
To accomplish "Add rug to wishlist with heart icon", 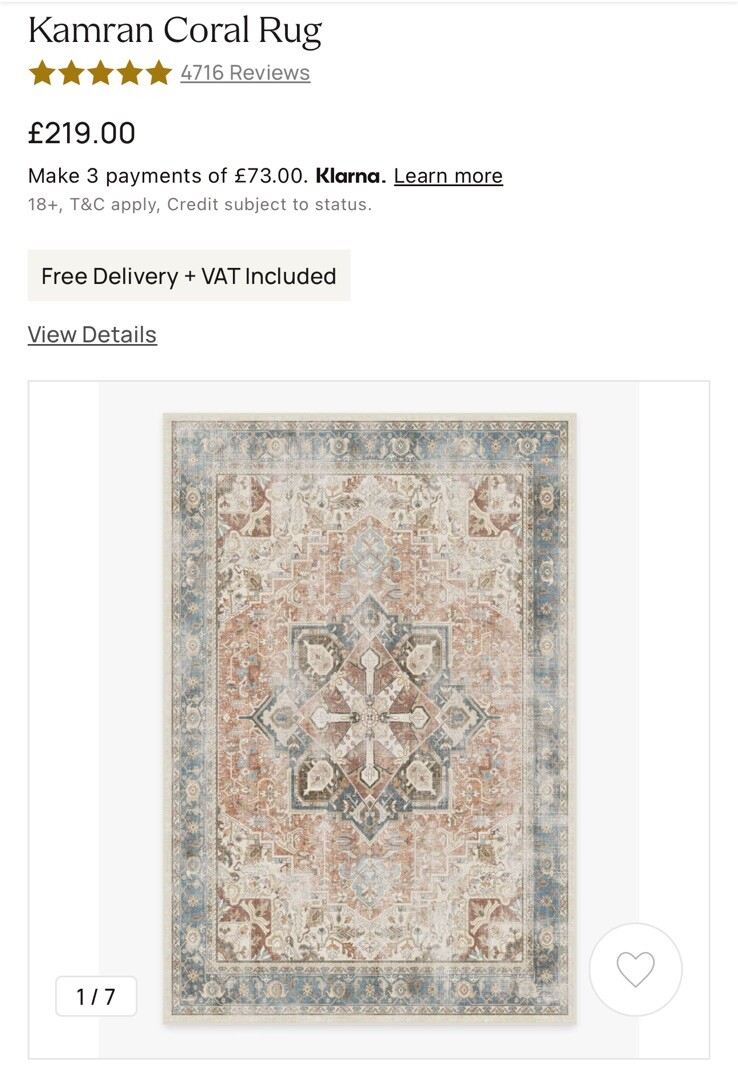I will pyautogui.click(x=635, y=969).
